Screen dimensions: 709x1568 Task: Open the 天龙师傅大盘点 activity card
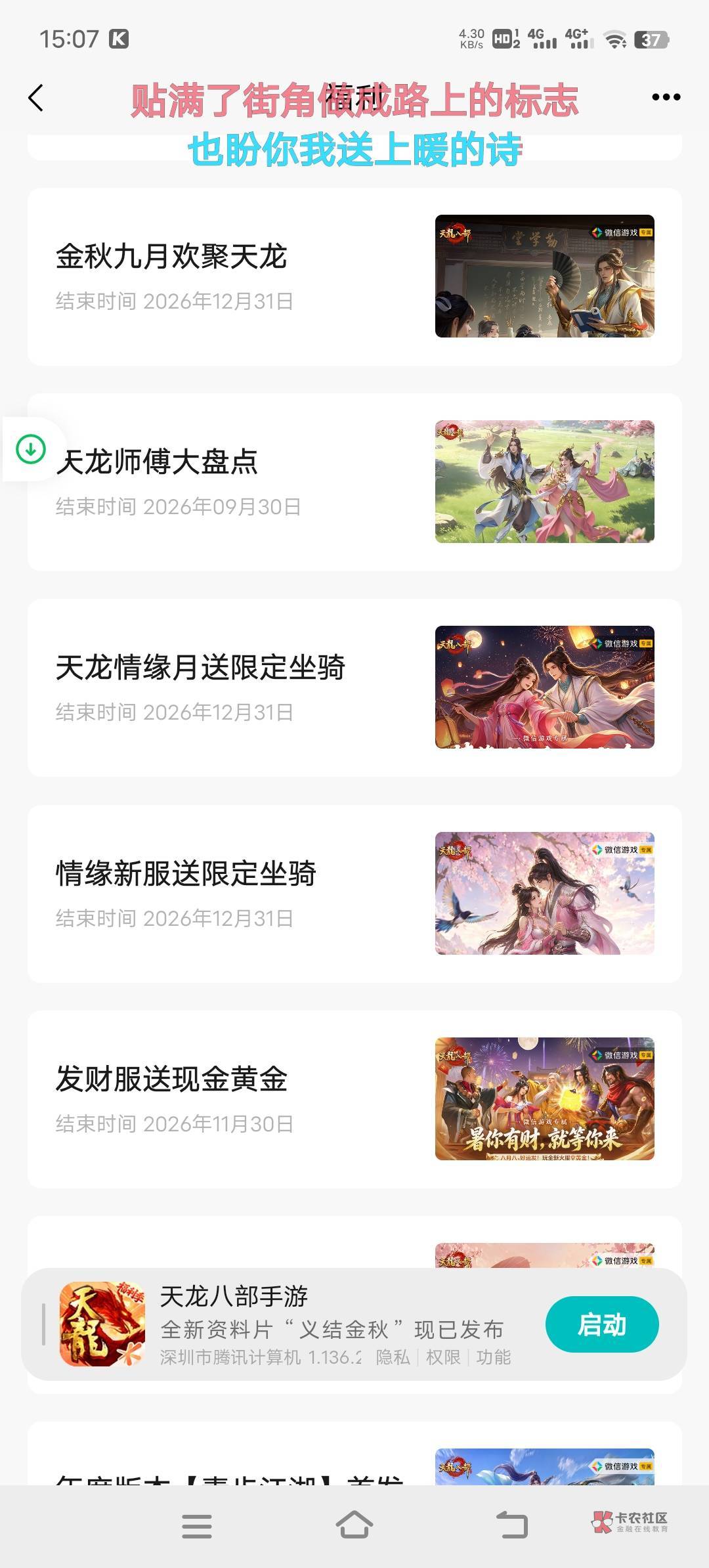pyautogui.click(x=354, y=482)
